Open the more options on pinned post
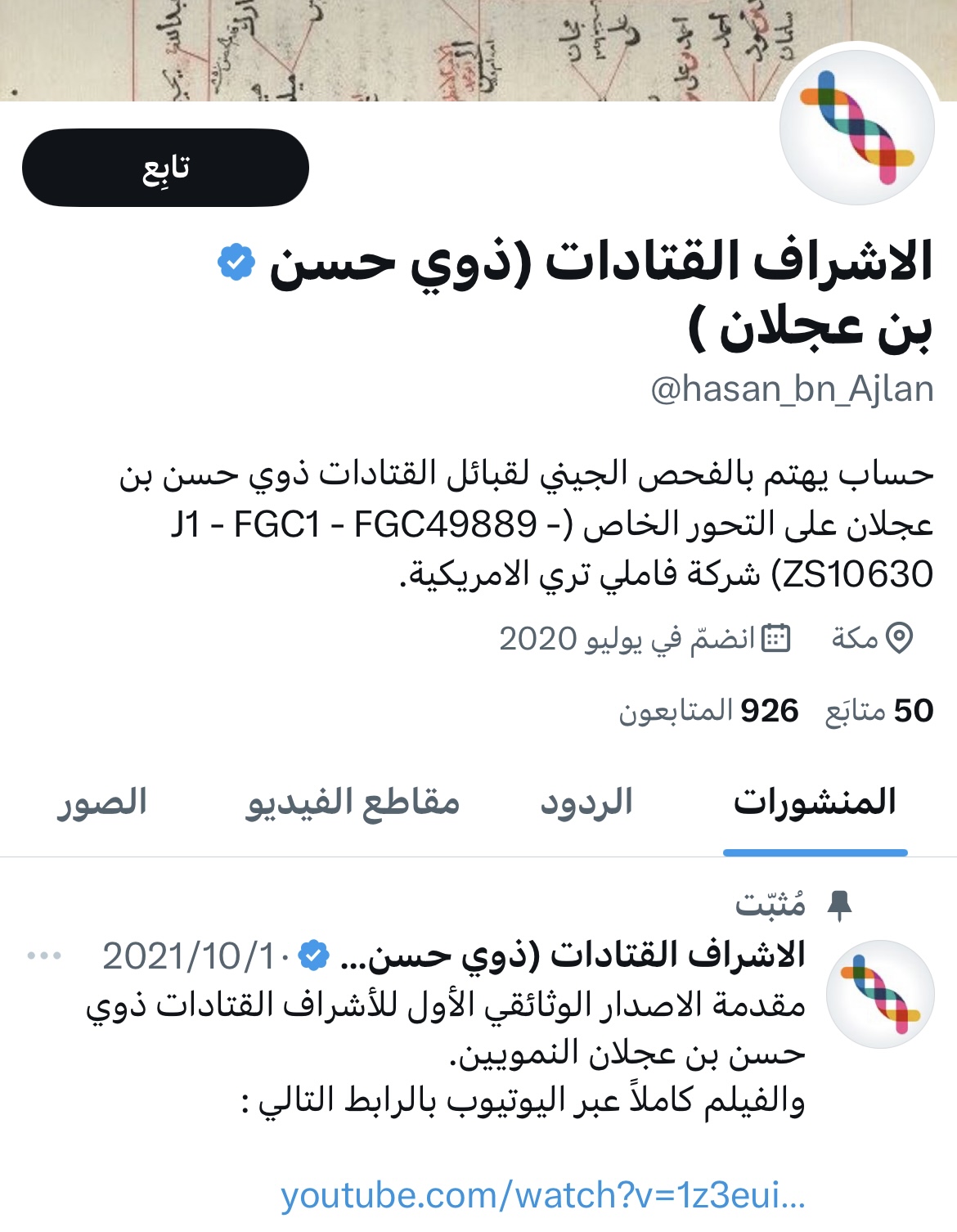The image size is (957, 1232). 44,955
